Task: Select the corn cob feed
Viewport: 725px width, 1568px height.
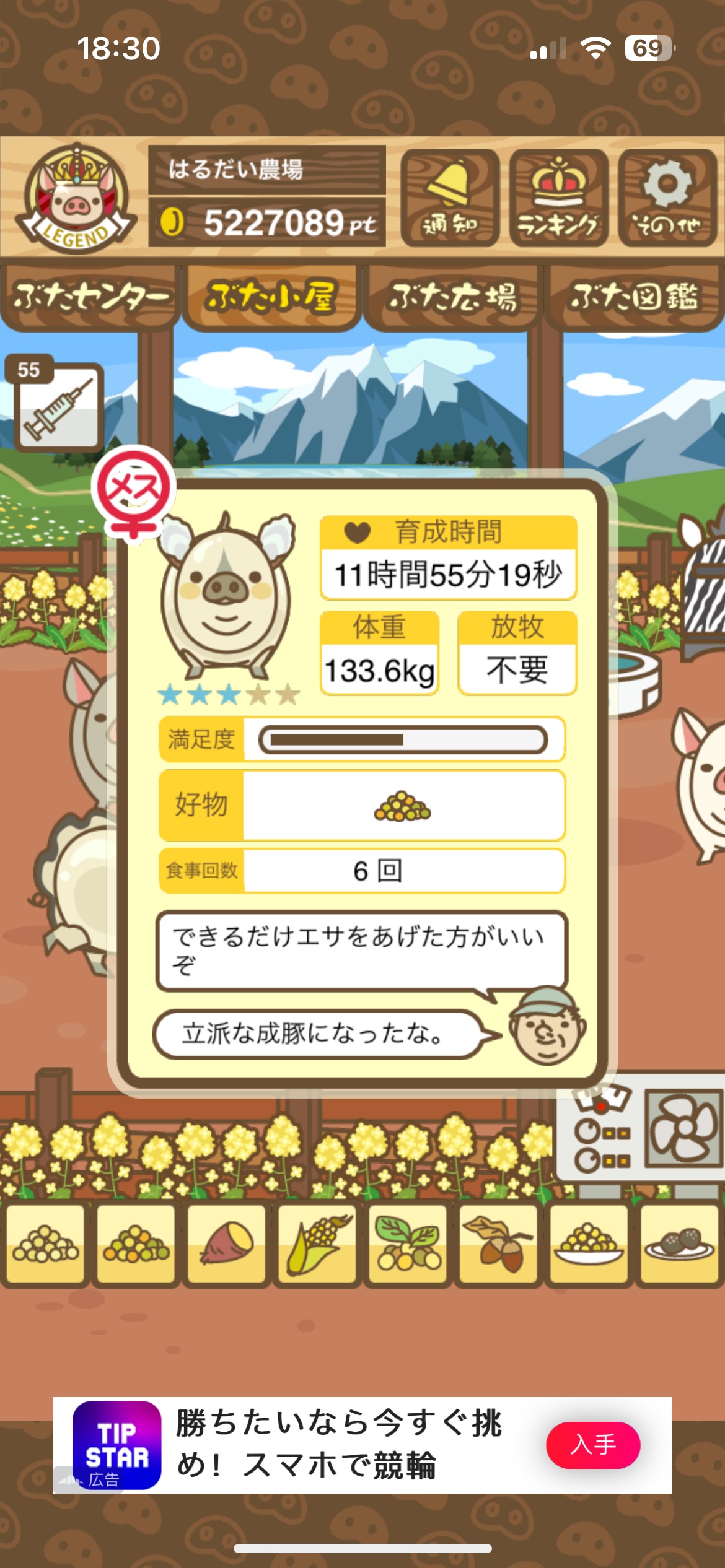Action: tap(317, 1243)
